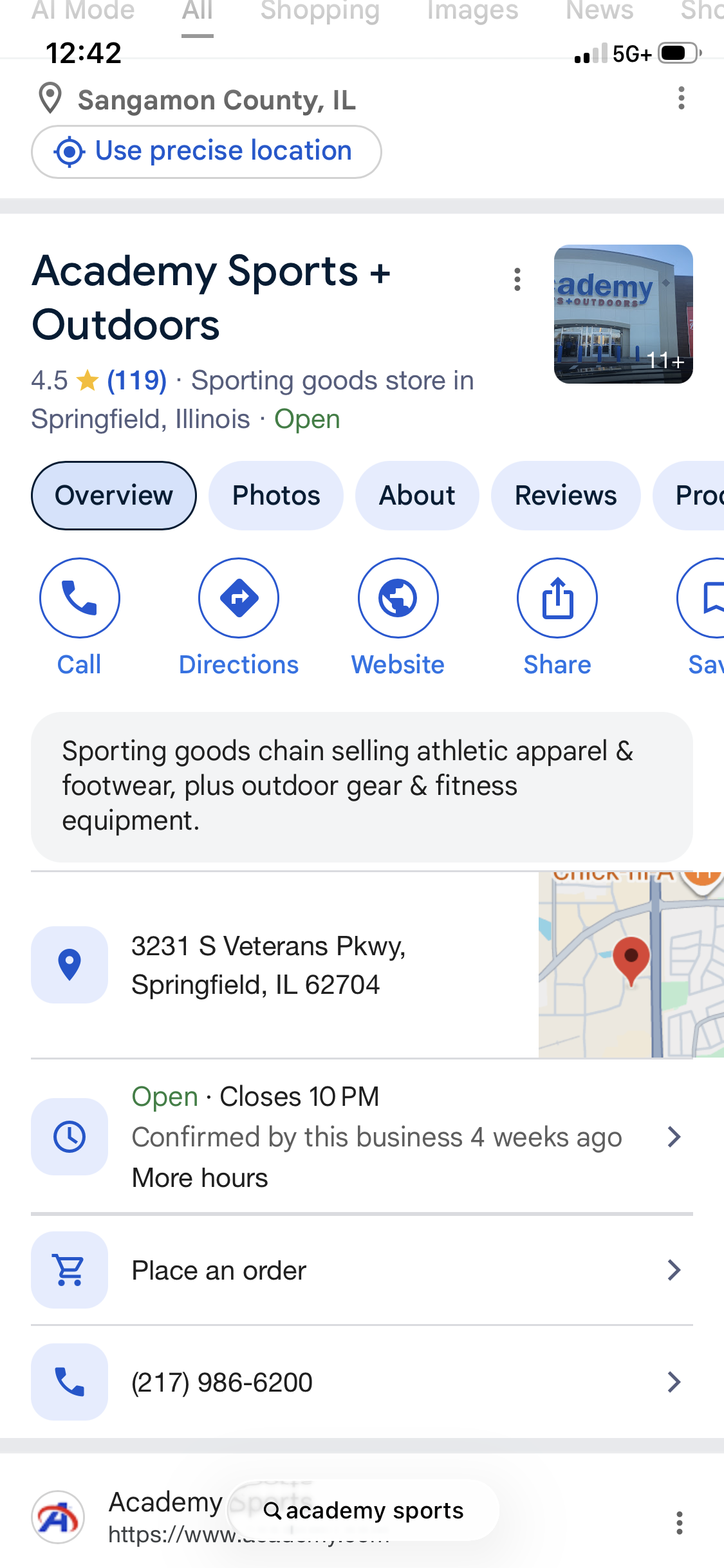Image resolution: width=724 pixels, height=1568 pixels.
Task: Open location options three-dot menu
Action: click(x=681, y=98)
